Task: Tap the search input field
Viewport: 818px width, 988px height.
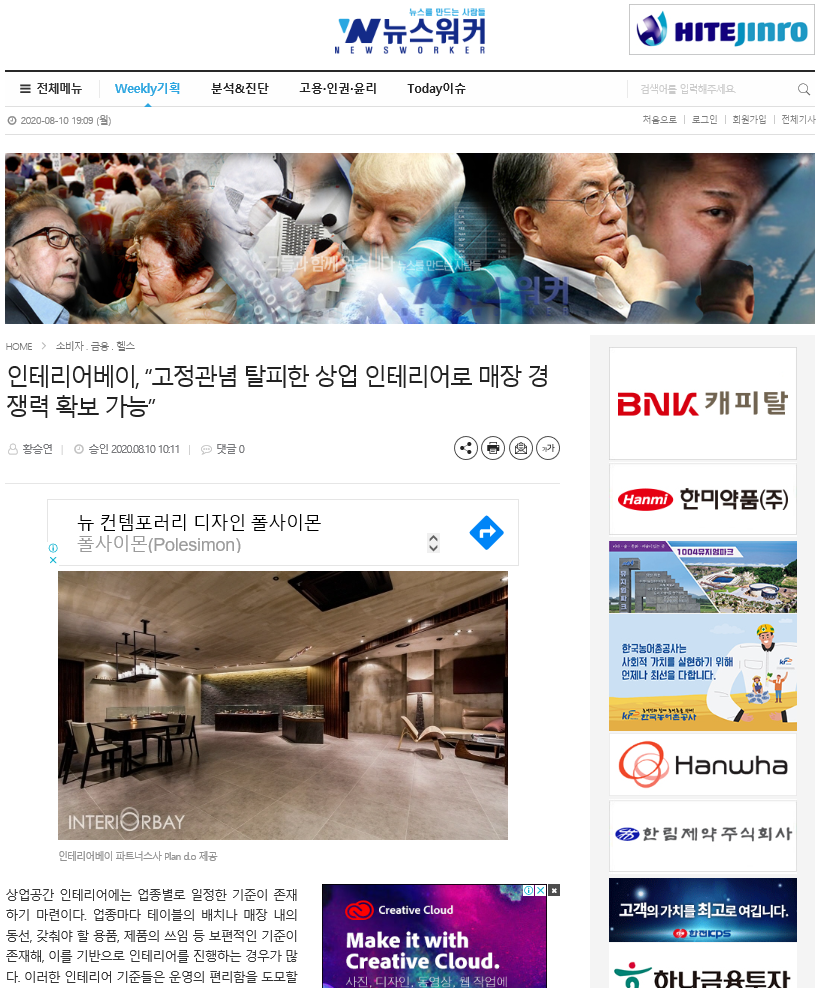Action: [712, 89]
